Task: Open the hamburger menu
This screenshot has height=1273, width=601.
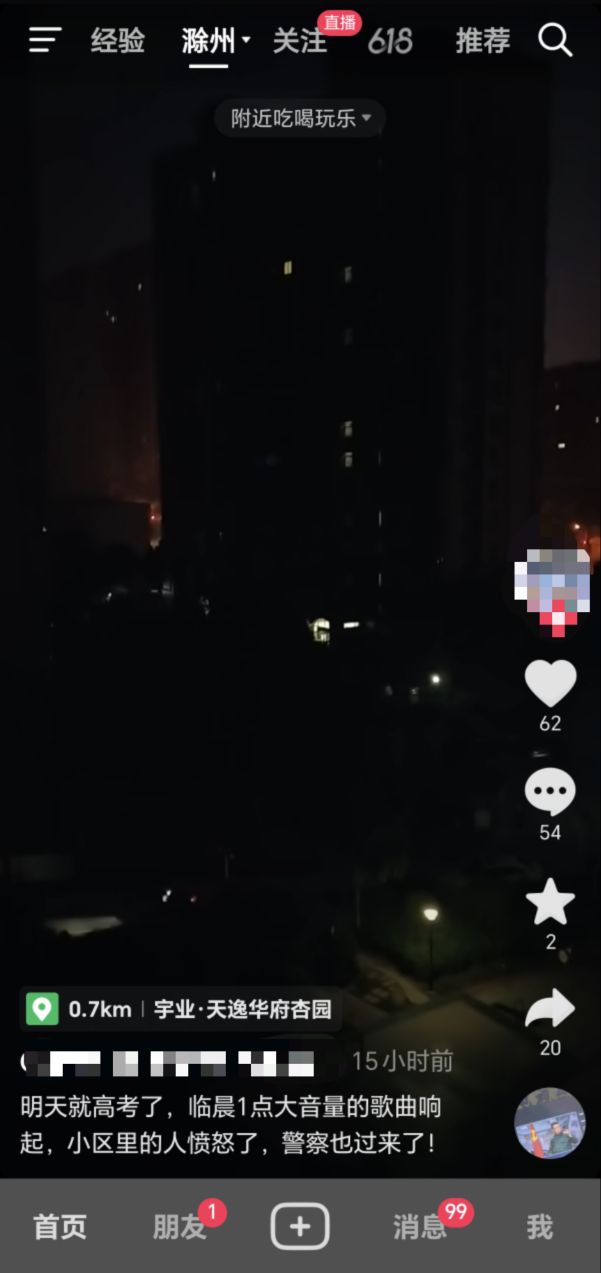Action: click(45, 40)
